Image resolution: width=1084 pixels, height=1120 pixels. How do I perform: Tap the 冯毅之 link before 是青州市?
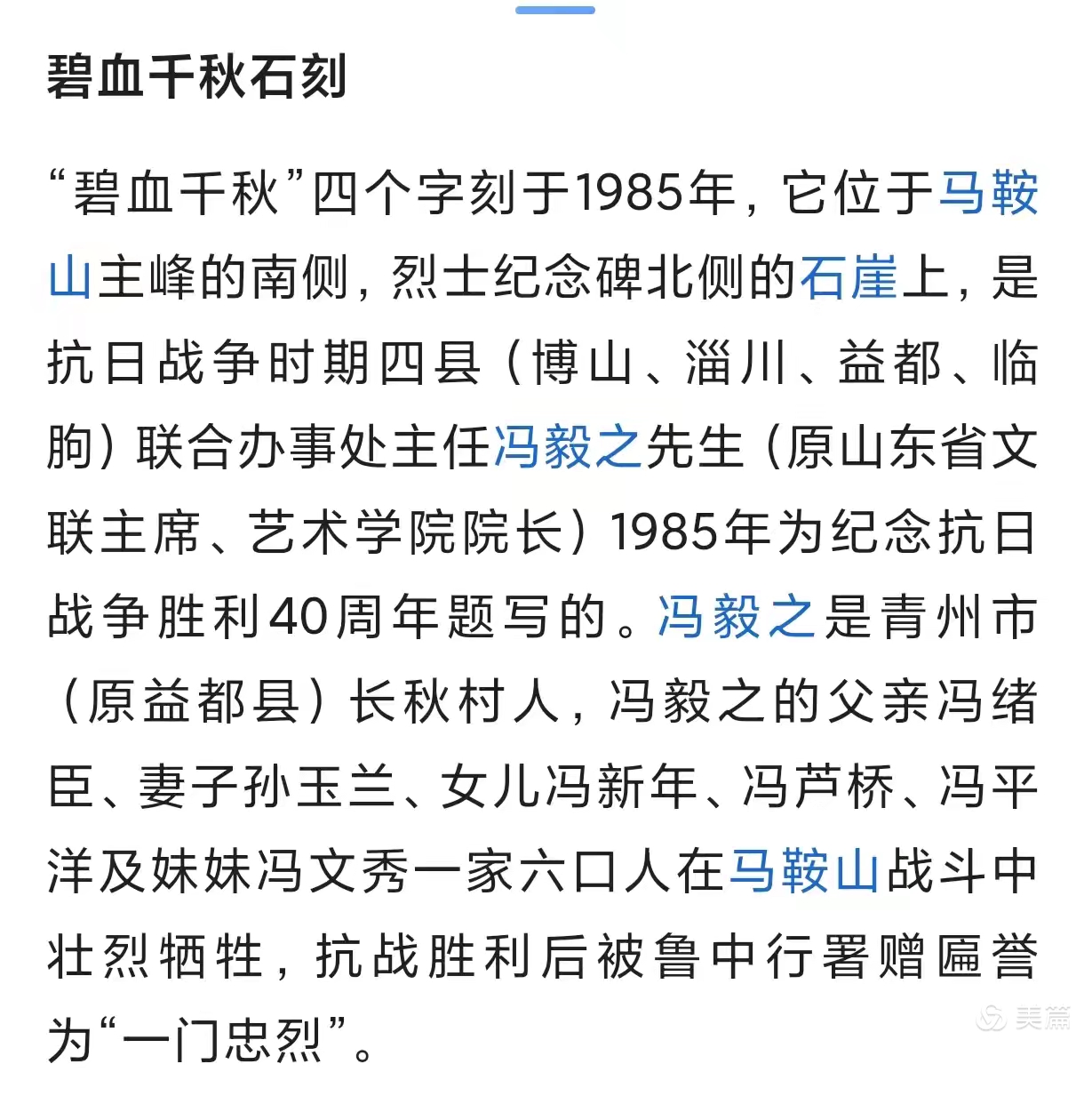click(736, 616)
